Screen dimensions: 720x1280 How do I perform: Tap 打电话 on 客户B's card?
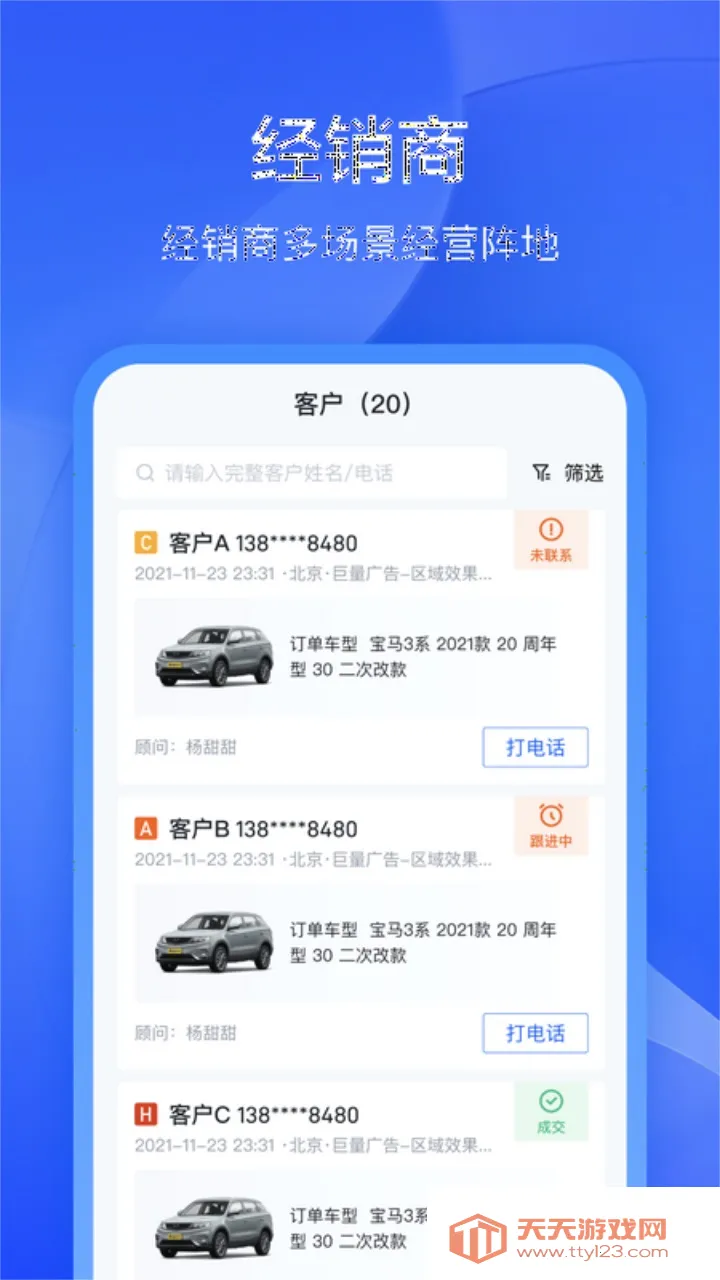point(535,1033)
